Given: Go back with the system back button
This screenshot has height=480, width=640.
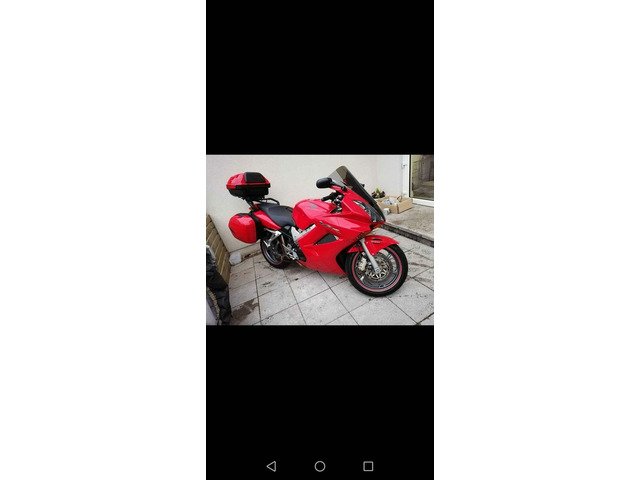Looking at the screenshot, I should coord(271,466).
